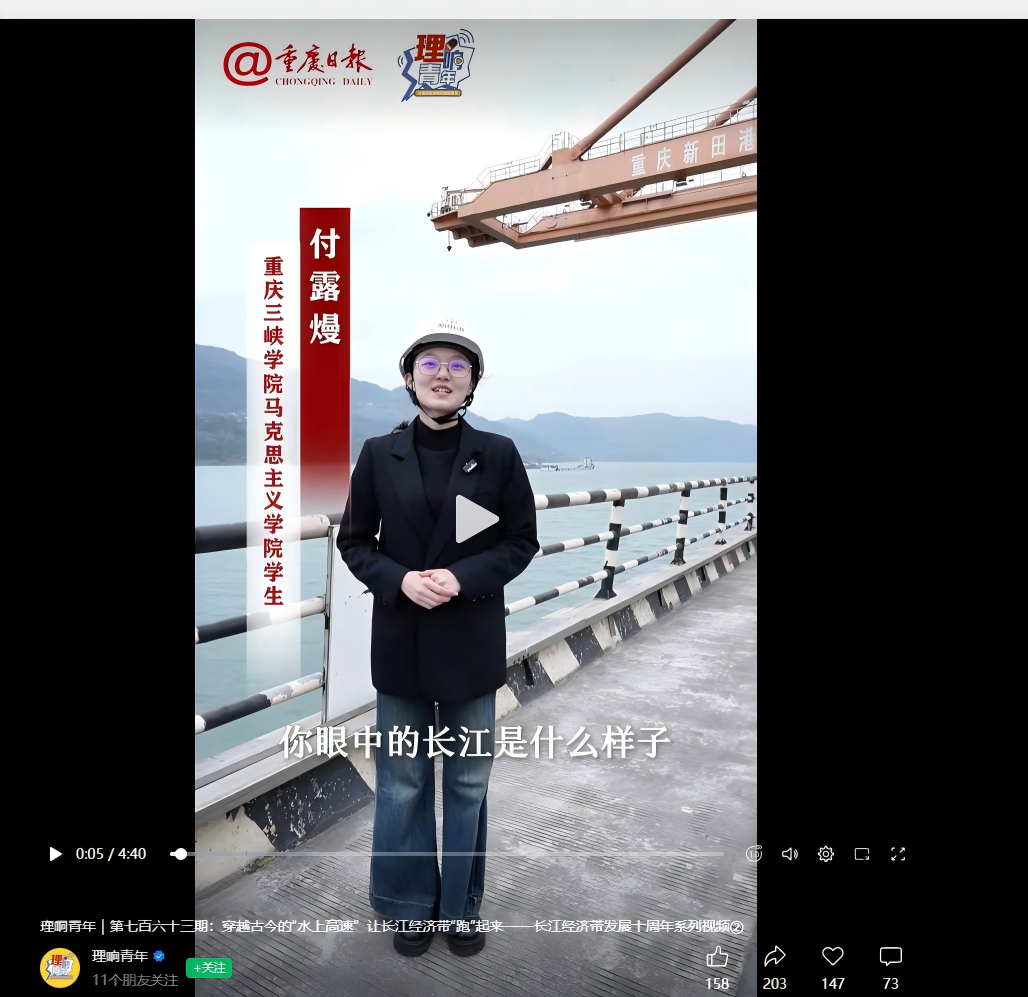Open 理响青年 profile avatar
The height and width of the screenshot is (997, 1028).
pyautogui.click(x=60, y=967)
